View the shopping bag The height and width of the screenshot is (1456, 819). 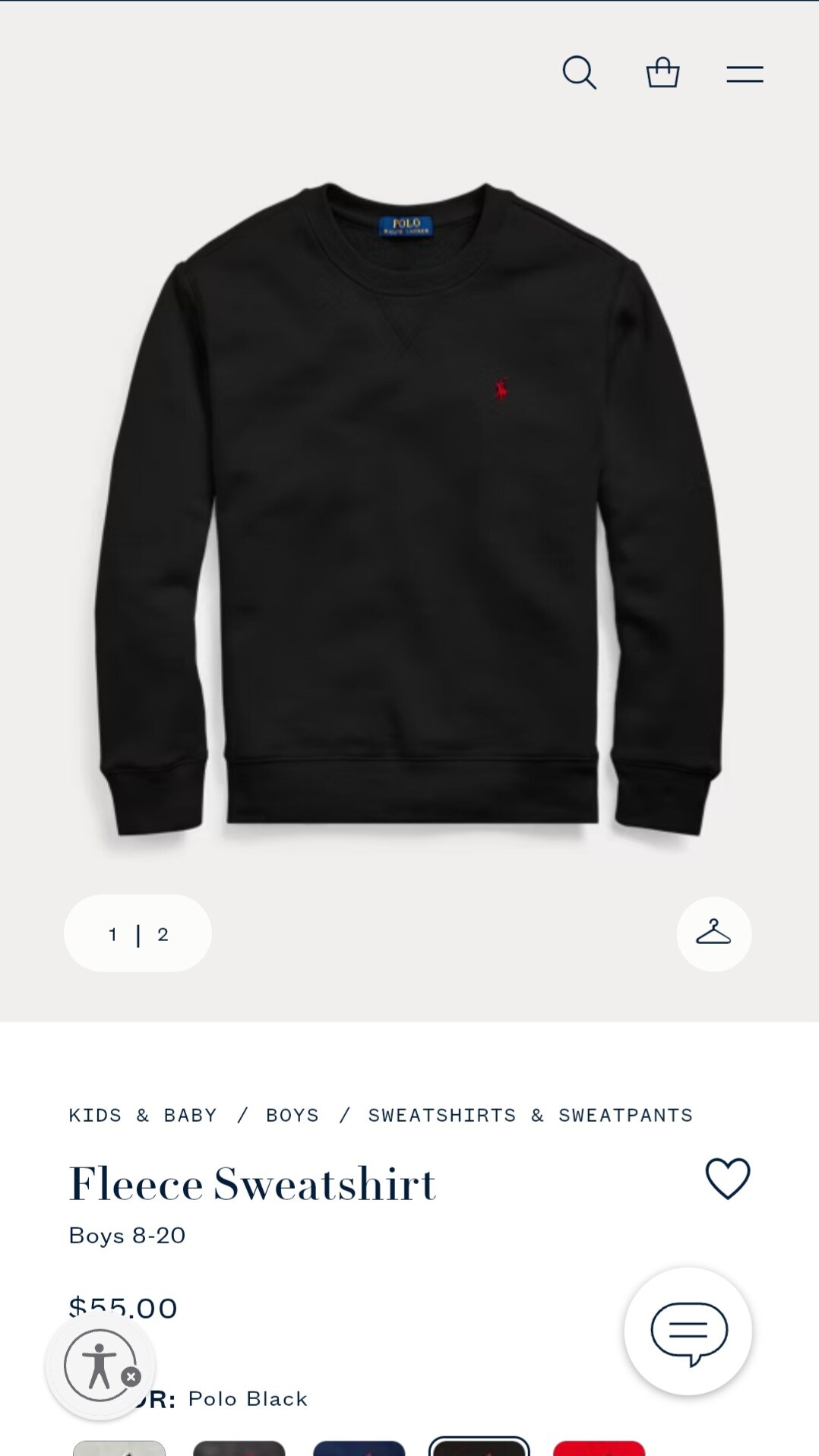coord(662,73)
